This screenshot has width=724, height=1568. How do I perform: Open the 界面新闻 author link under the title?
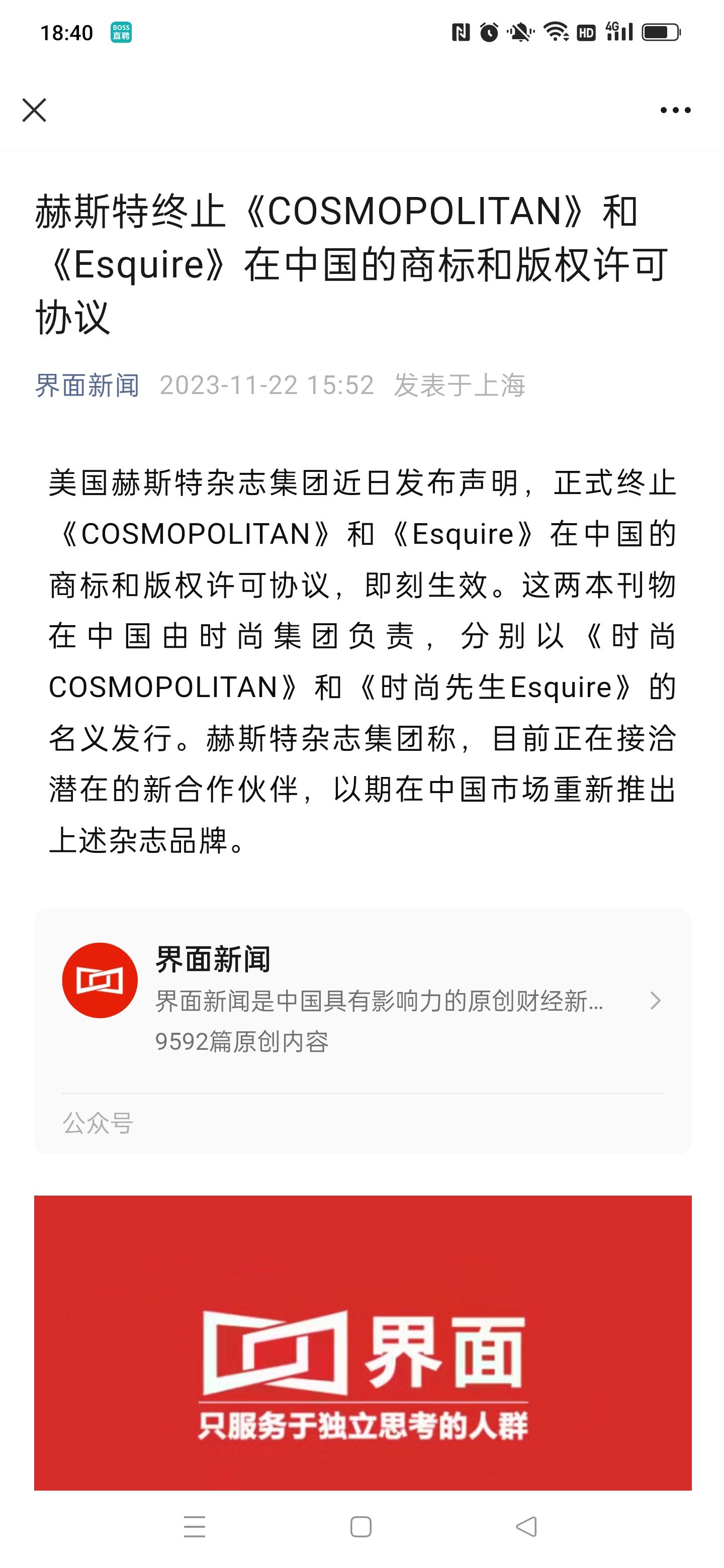click(87, 385)
